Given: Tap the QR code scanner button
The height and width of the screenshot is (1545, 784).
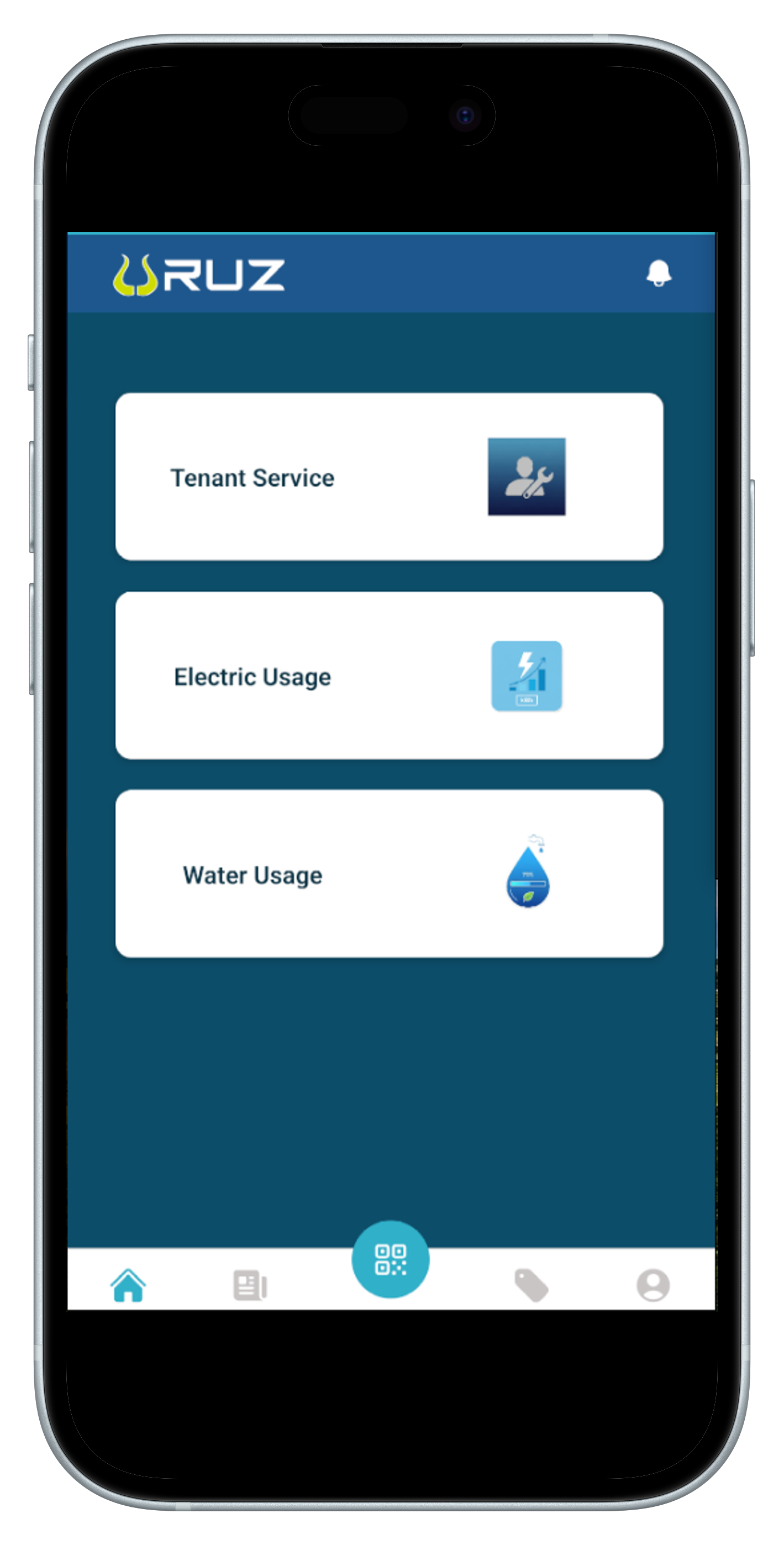Looking at the screenshot, I should [390, 1259].
